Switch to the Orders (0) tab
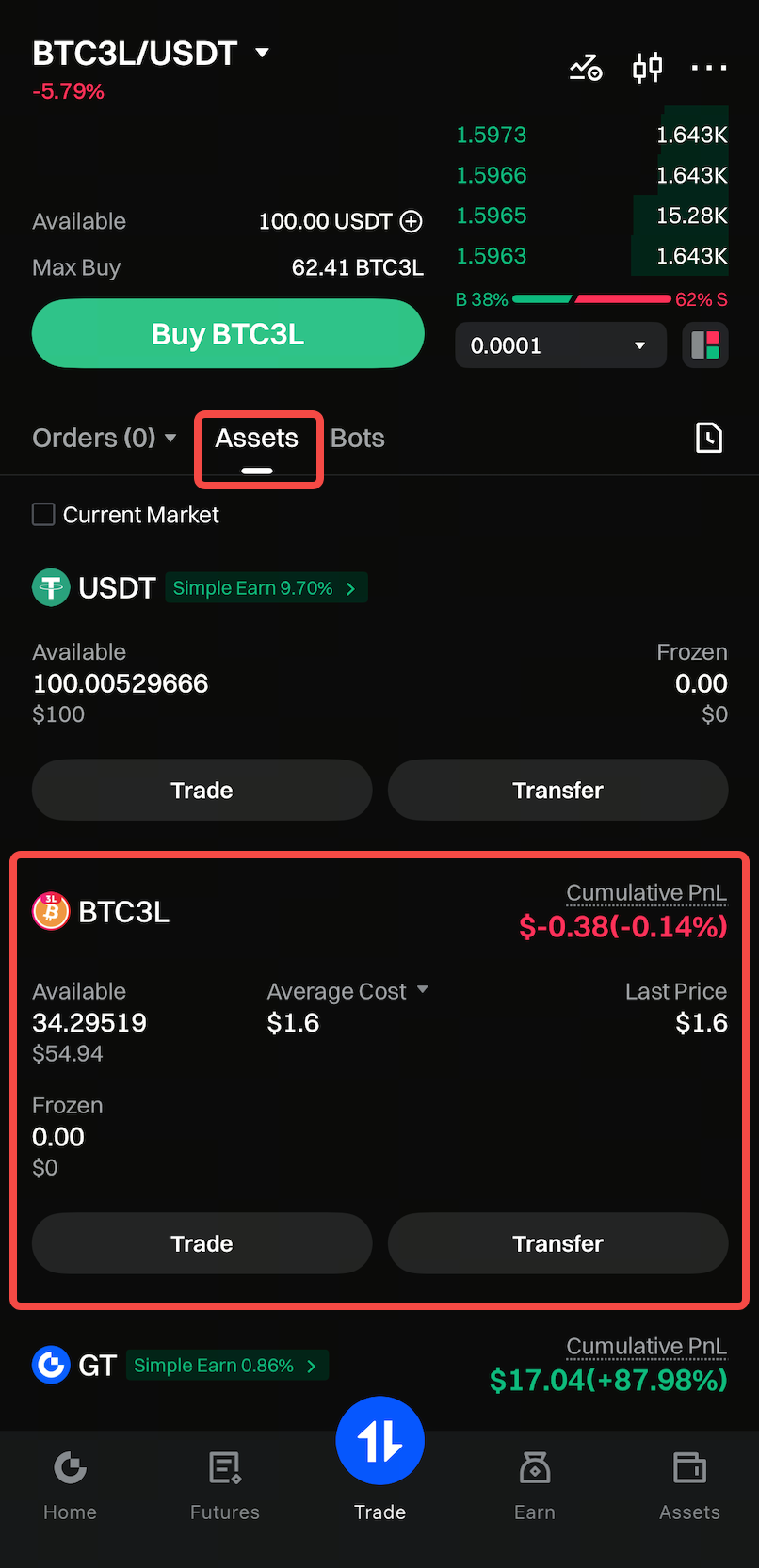759x1568 pixels. click(x=104, y=439)
